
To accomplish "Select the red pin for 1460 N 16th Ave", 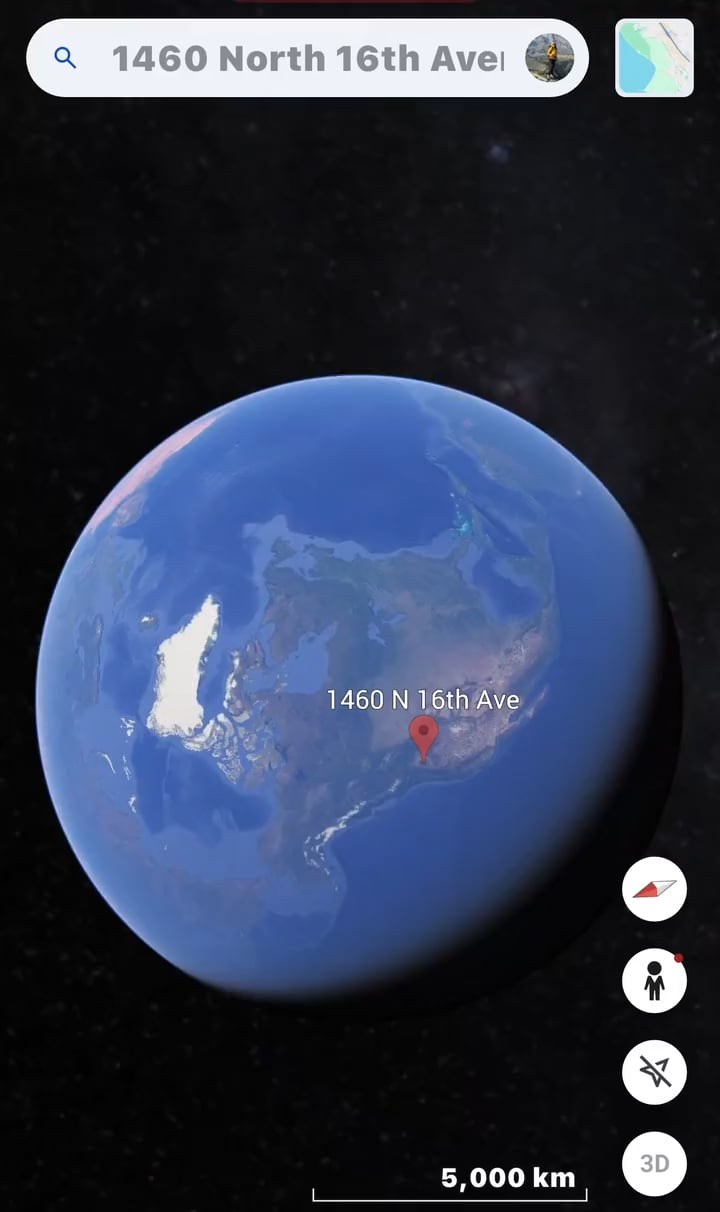I will [425, 738].
